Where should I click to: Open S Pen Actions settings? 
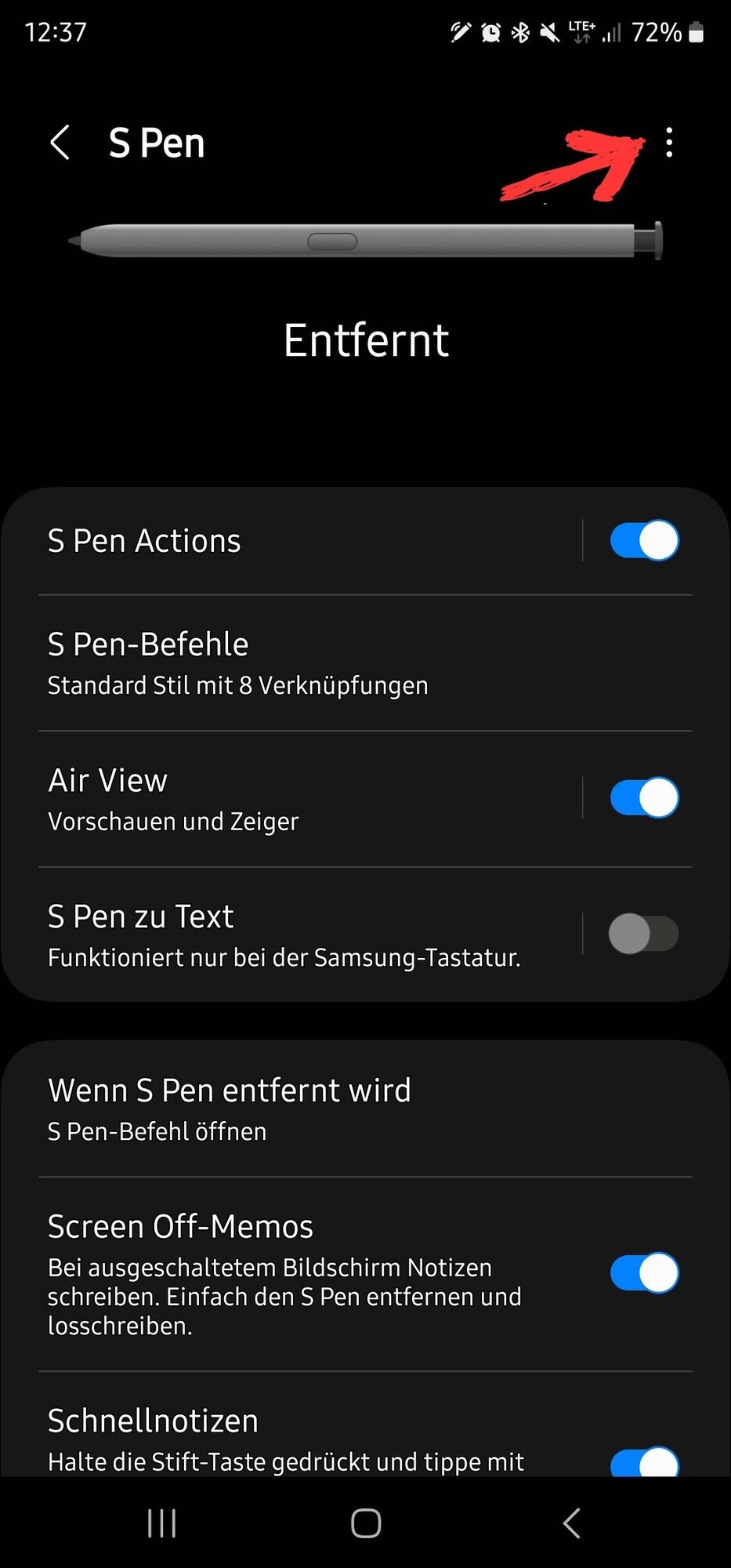tap(298, 541)
